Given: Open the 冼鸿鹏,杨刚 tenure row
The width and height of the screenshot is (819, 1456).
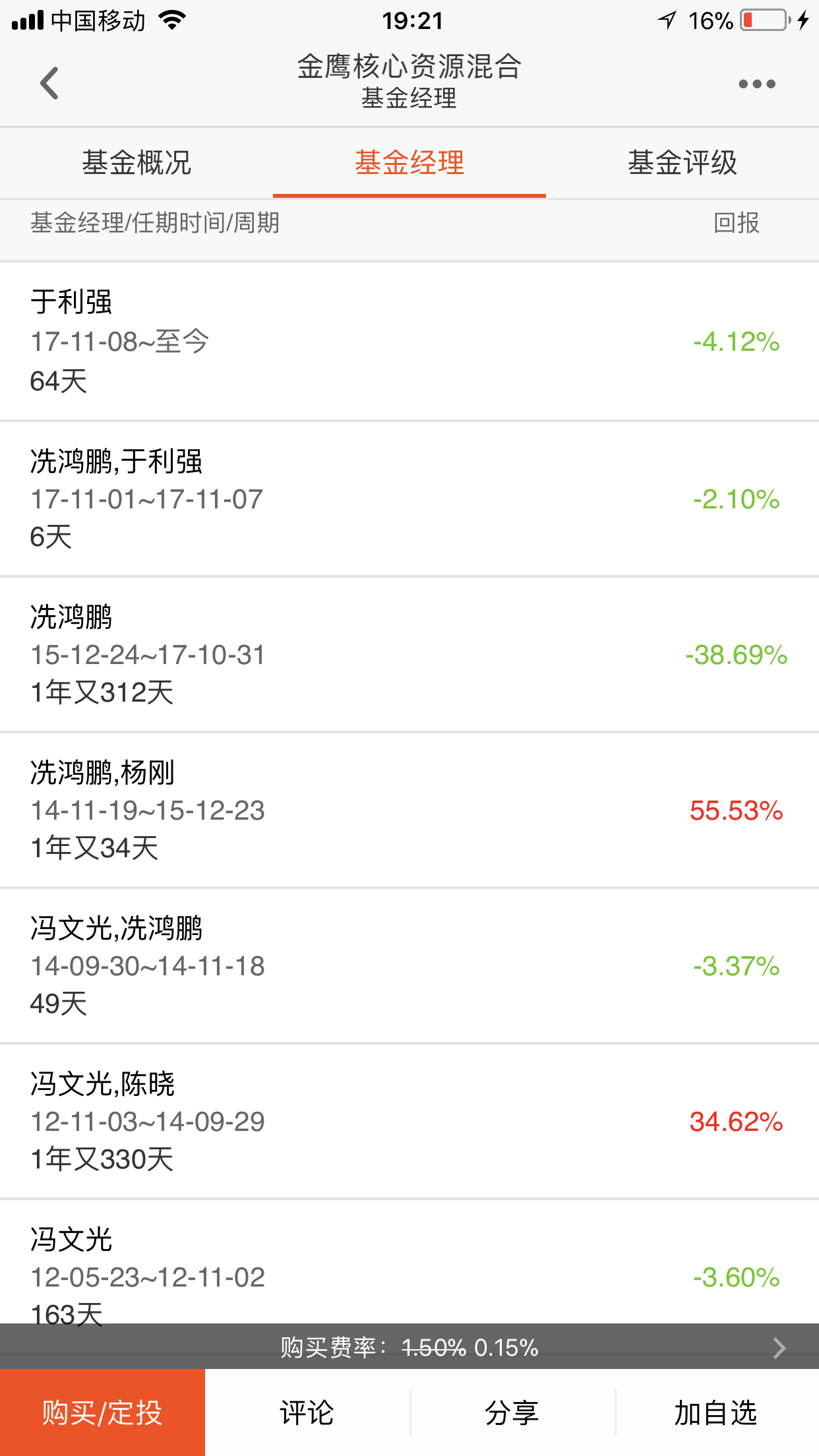Looking at the screenshot, I should [409, 810].
